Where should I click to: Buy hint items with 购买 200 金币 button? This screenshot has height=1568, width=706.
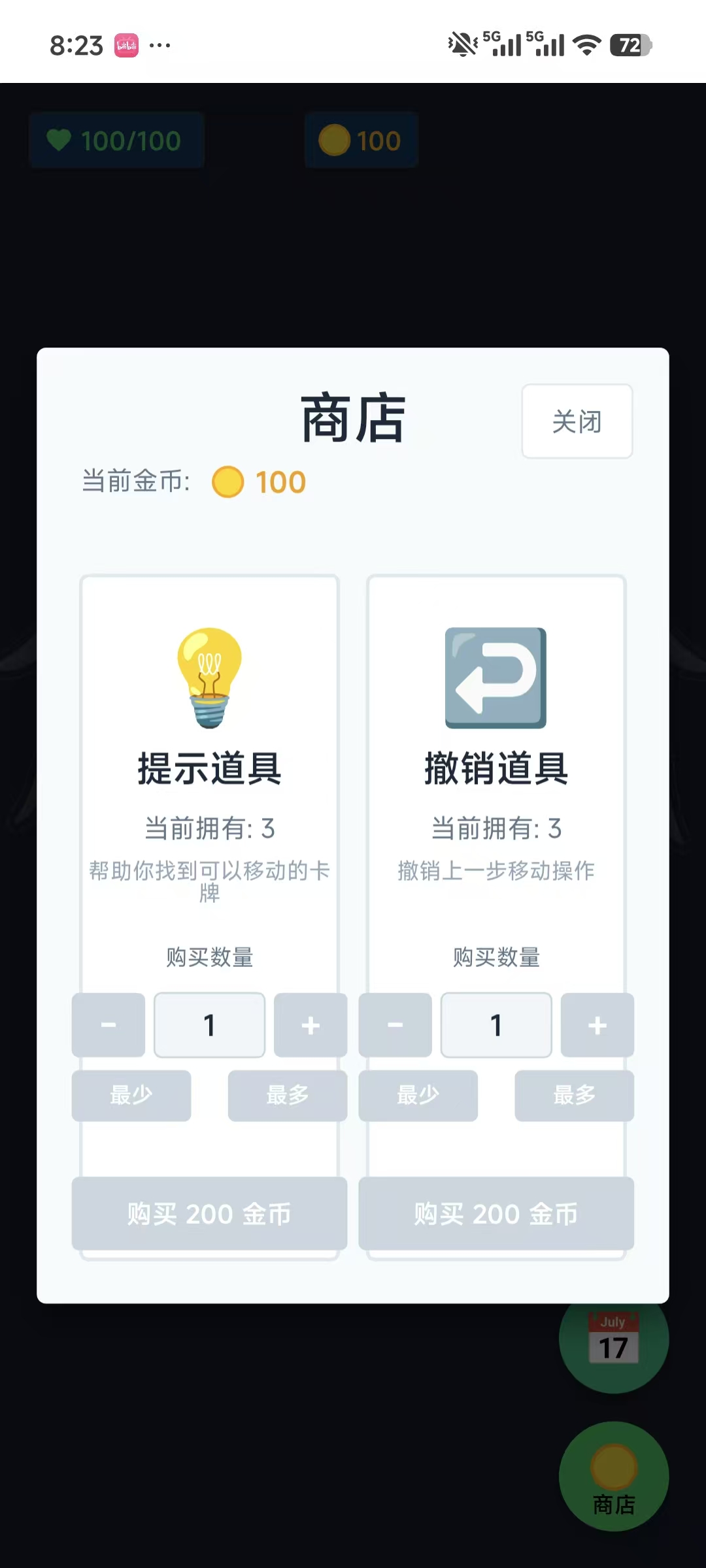click(209, 1214)
